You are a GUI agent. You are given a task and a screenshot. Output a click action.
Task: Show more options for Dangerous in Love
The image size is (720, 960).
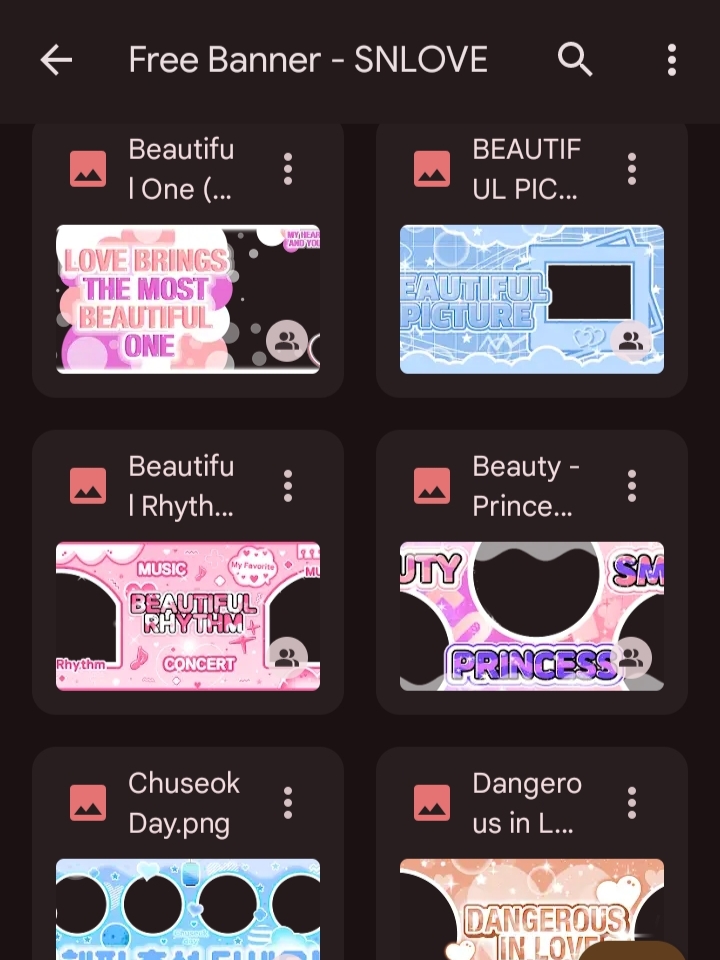pyautogui.click(x=632, y=802)
